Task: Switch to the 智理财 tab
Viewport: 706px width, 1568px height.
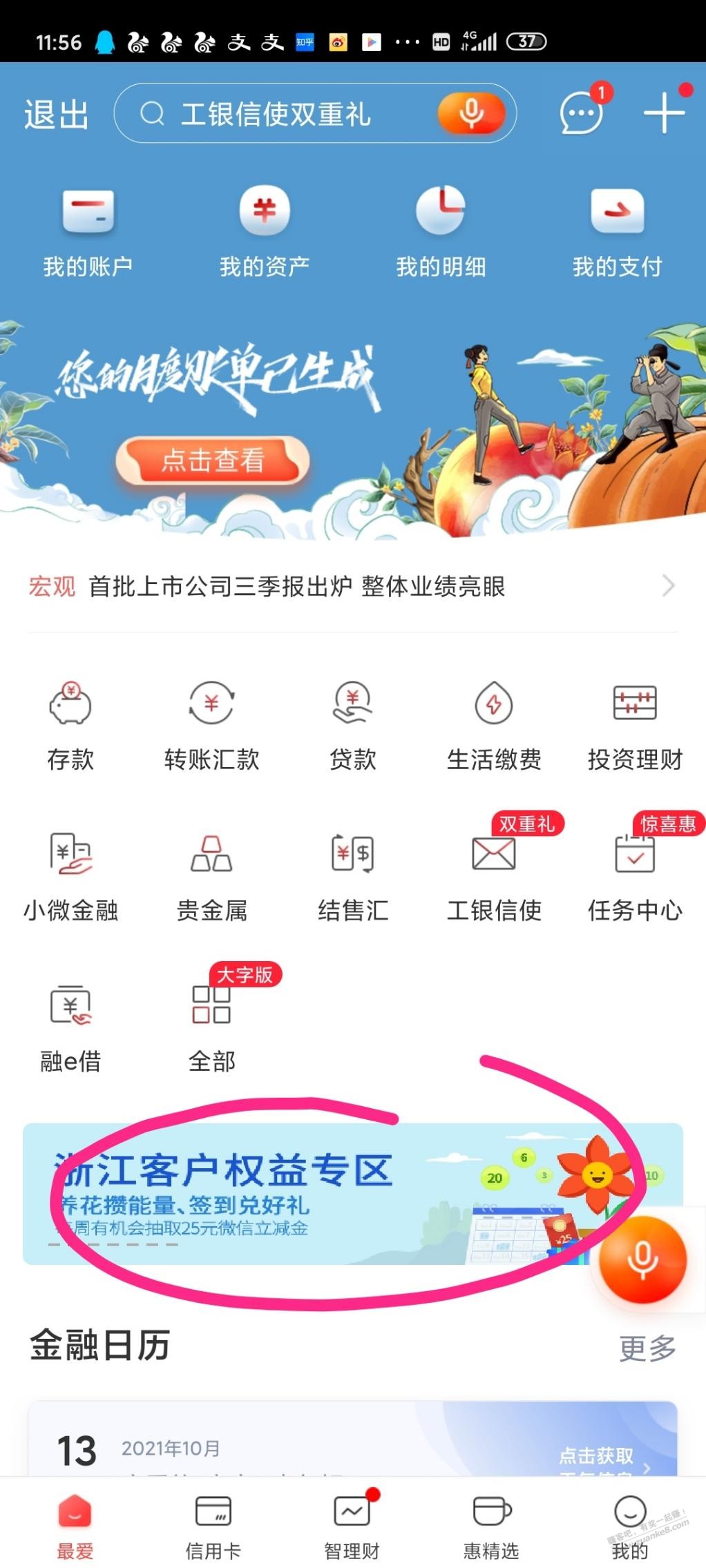Action: [x=352, y=1526]
